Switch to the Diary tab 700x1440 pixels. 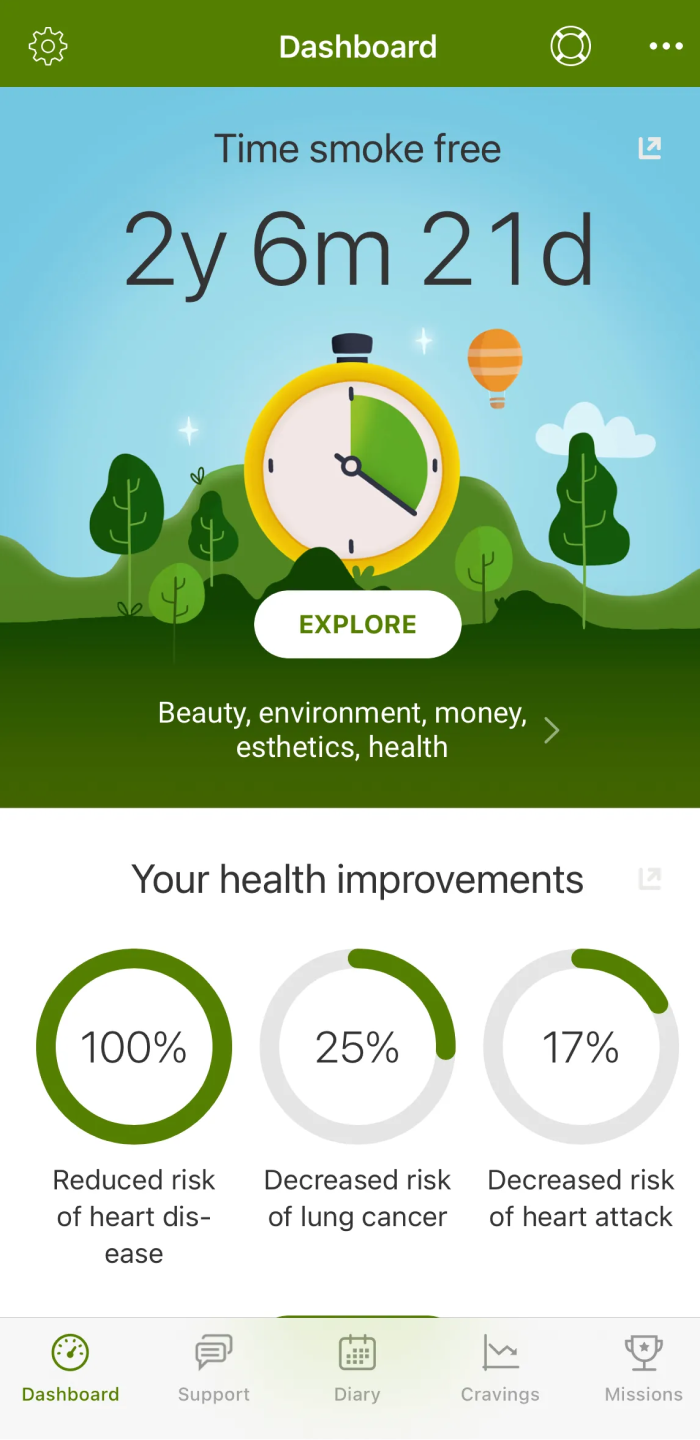pyautogui.click(x=357, y=1370)
